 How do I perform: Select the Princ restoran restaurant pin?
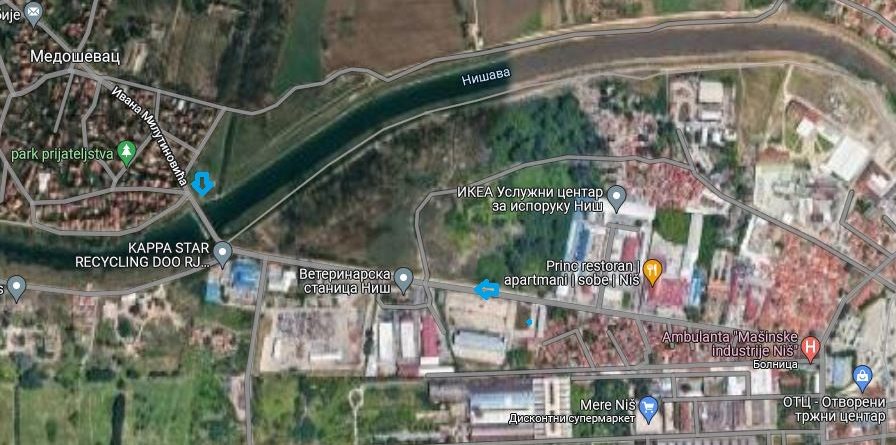point(653,270)
